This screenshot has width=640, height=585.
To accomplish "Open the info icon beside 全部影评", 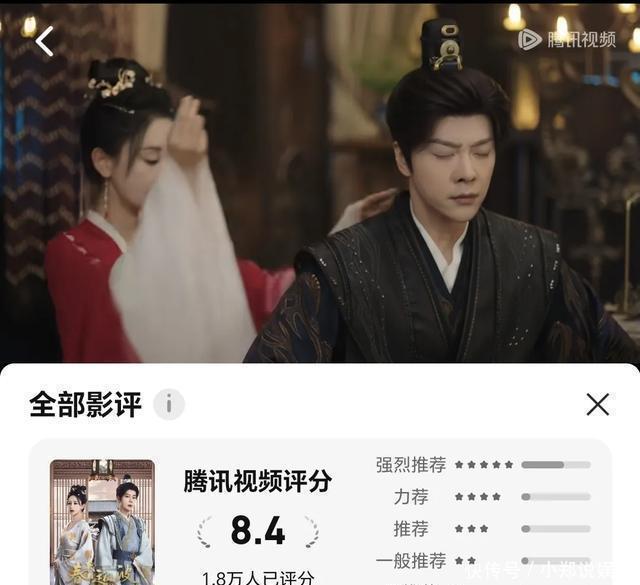I will coord(169,404).
